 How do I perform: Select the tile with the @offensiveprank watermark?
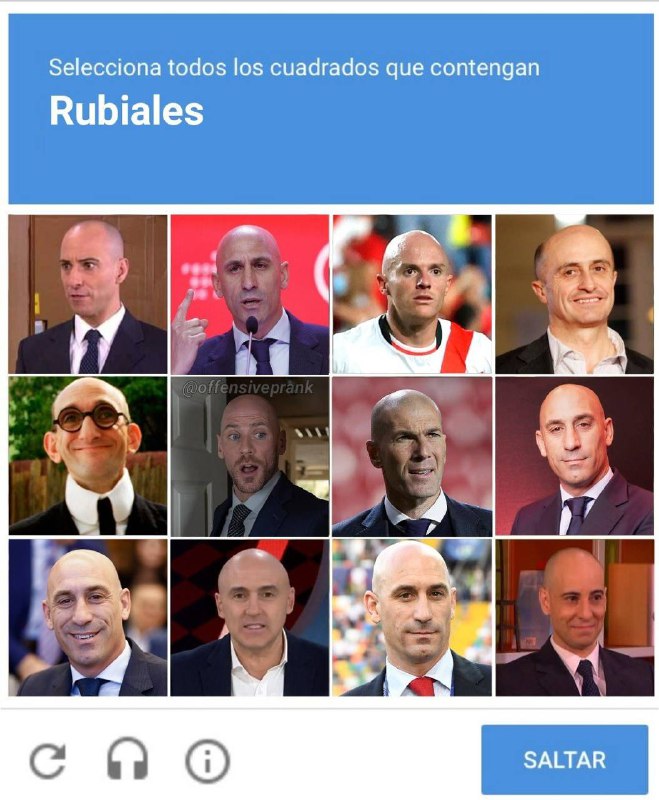click(249, 456)
